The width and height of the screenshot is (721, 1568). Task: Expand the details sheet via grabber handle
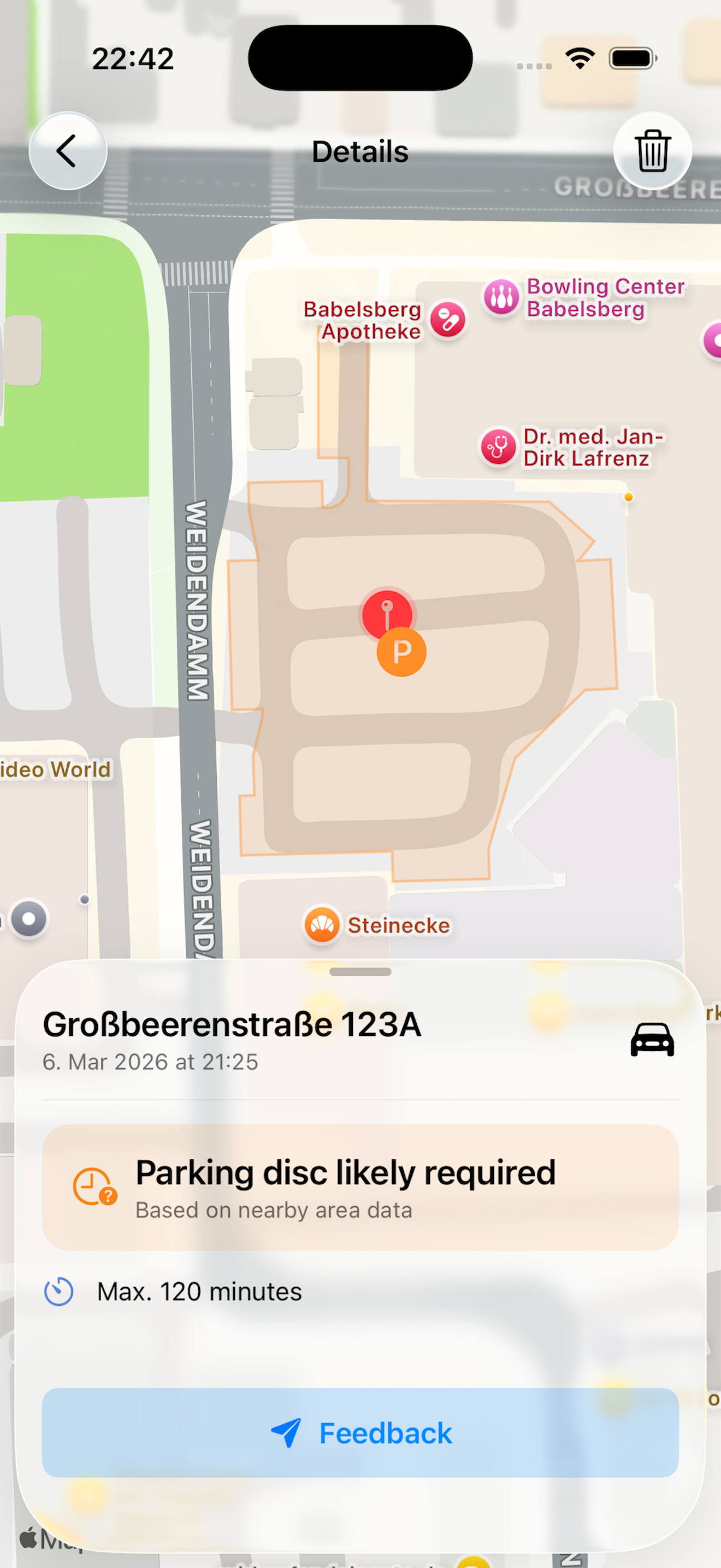coord(360,972)
